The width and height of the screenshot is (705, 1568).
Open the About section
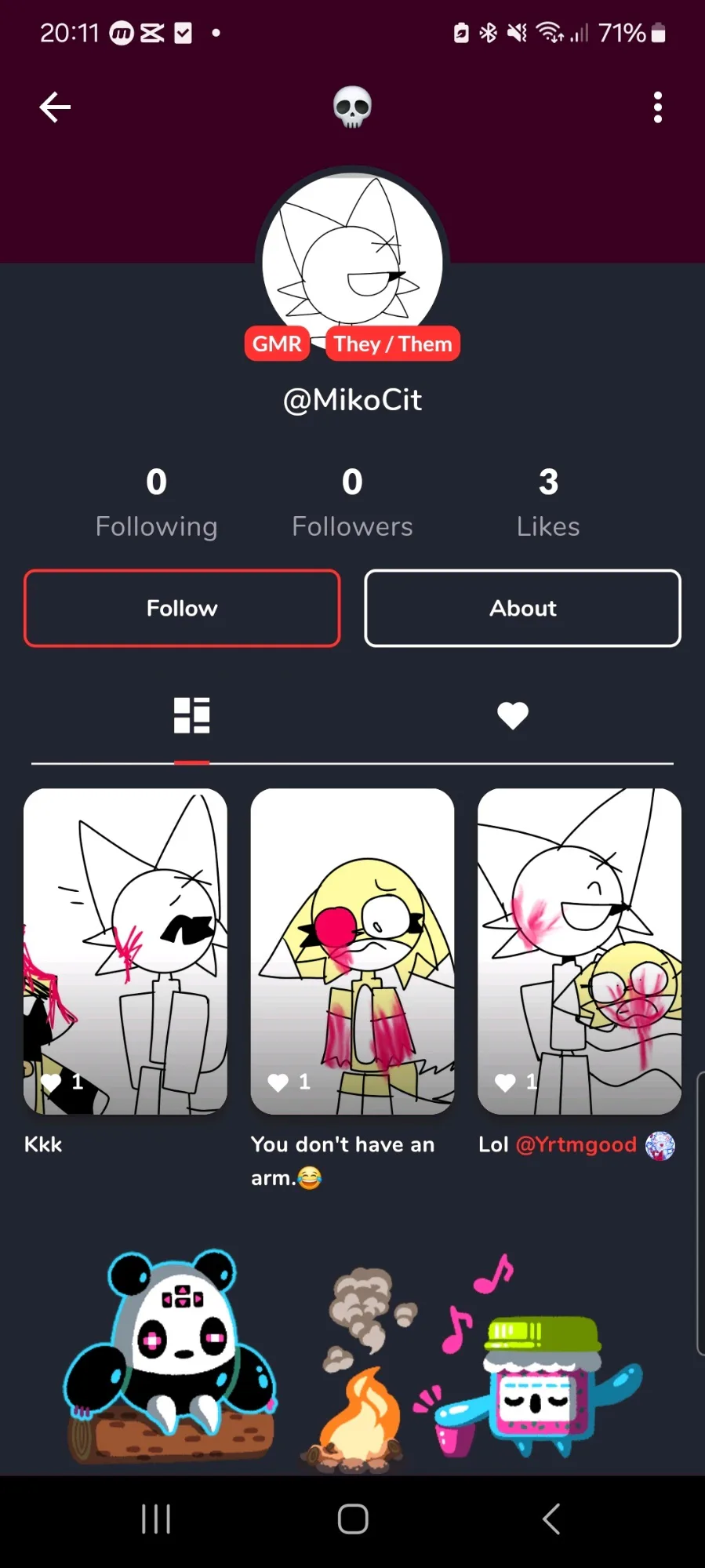pos(522,608)
